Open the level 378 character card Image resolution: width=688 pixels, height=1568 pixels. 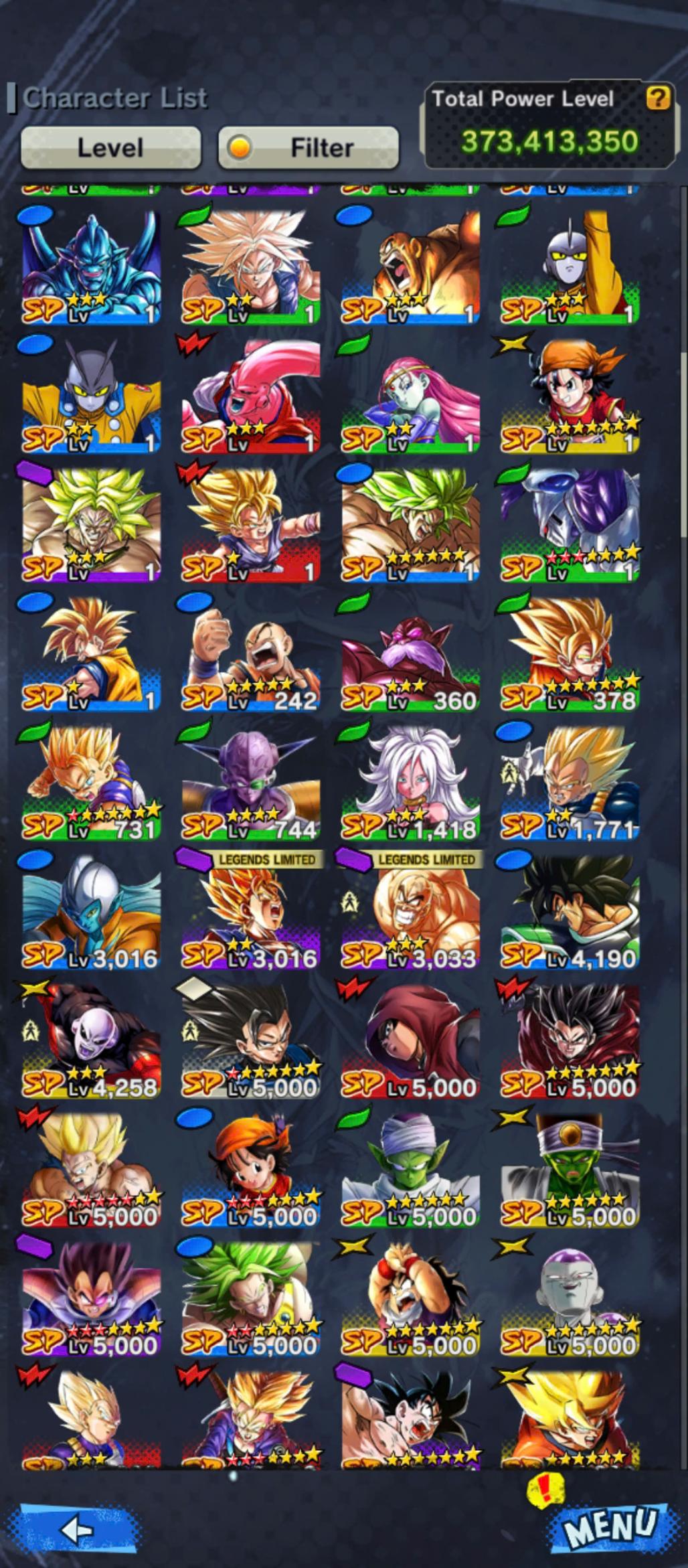tap(570, 654)
